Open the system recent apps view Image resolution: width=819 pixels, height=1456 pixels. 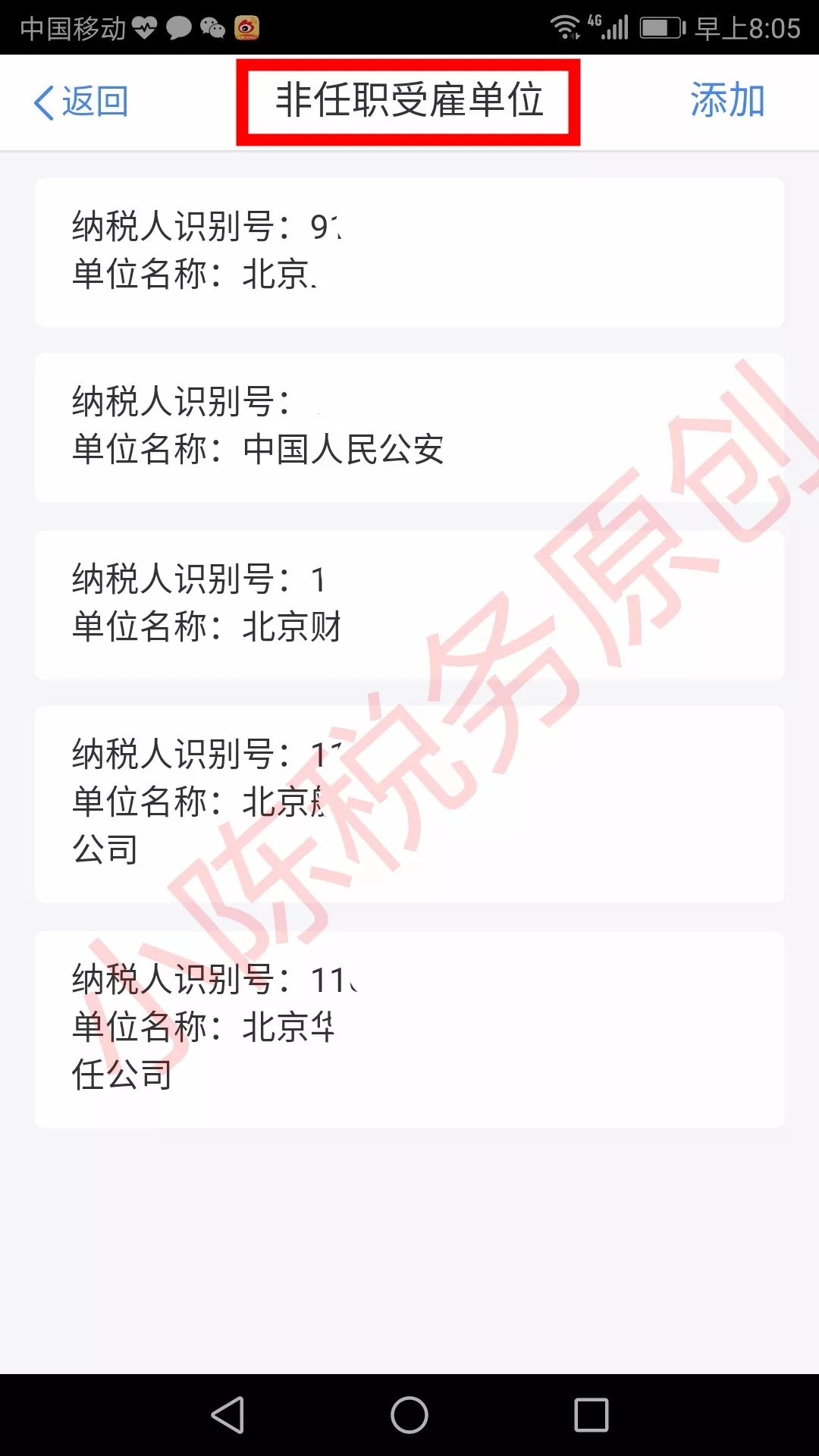tap(591, 1415)
